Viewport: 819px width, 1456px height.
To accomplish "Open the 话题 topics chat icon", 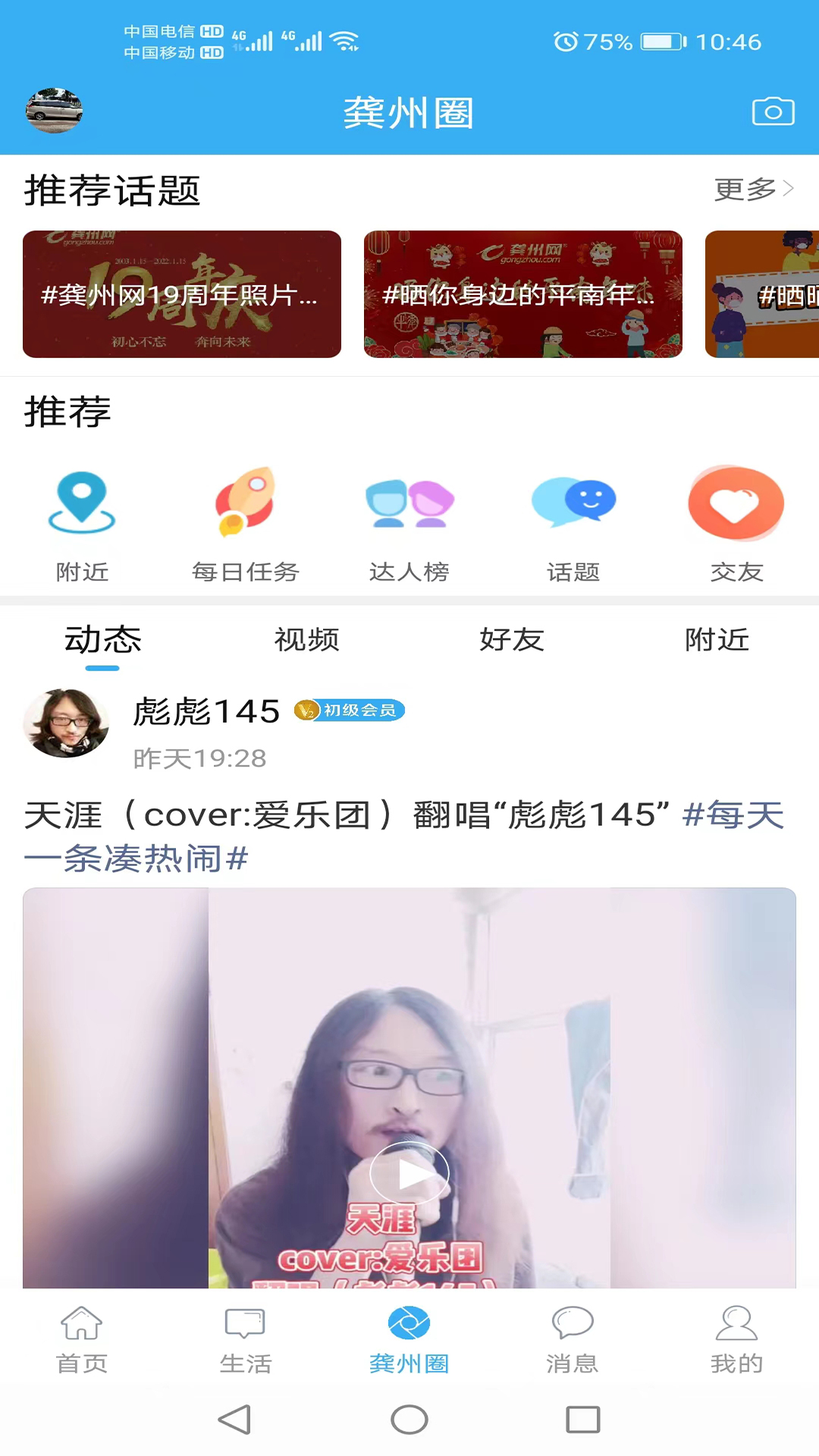I will (573, 502).
